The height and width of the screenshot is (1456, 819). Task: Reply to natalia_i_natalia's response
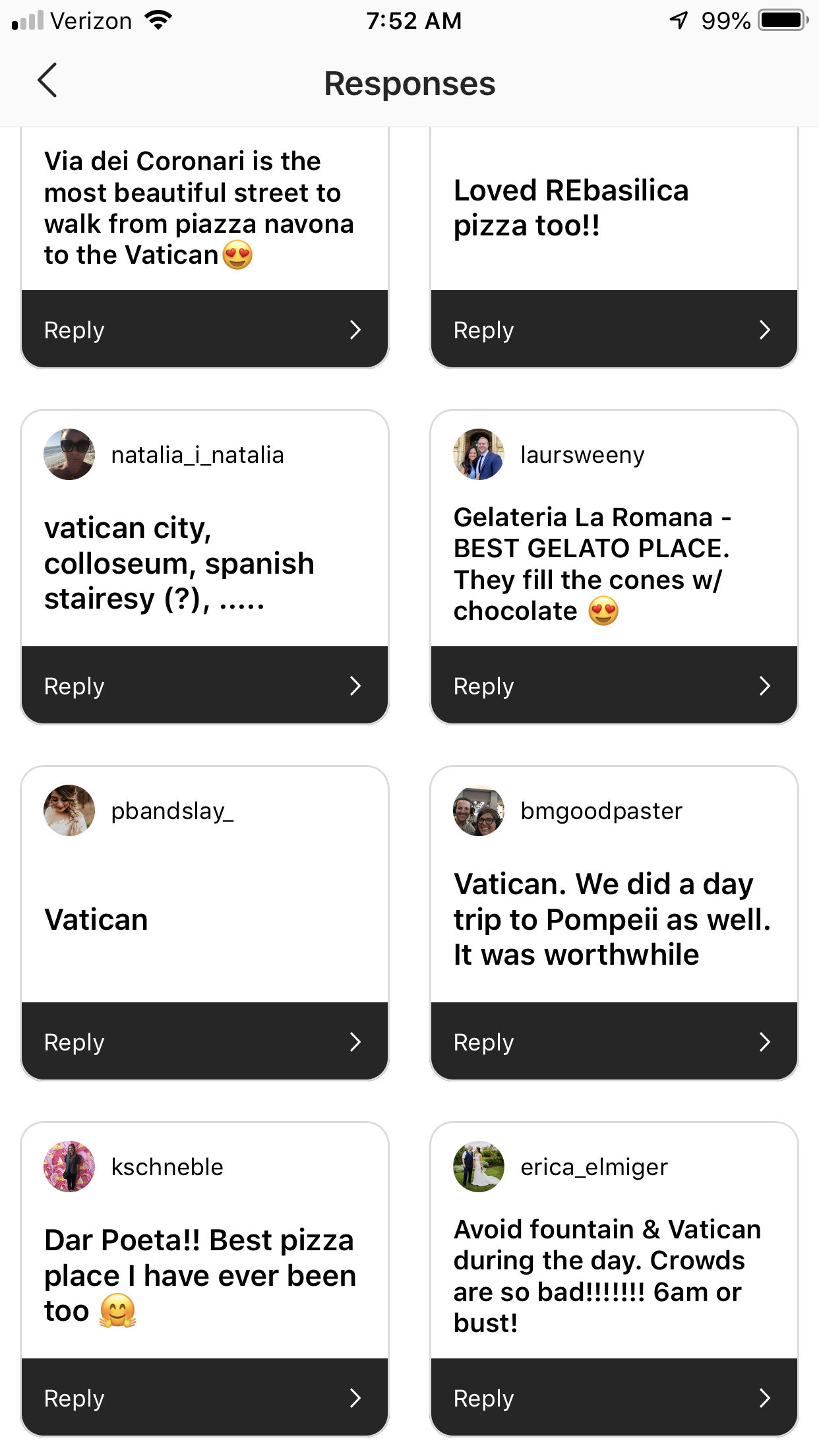click(204, 685)
